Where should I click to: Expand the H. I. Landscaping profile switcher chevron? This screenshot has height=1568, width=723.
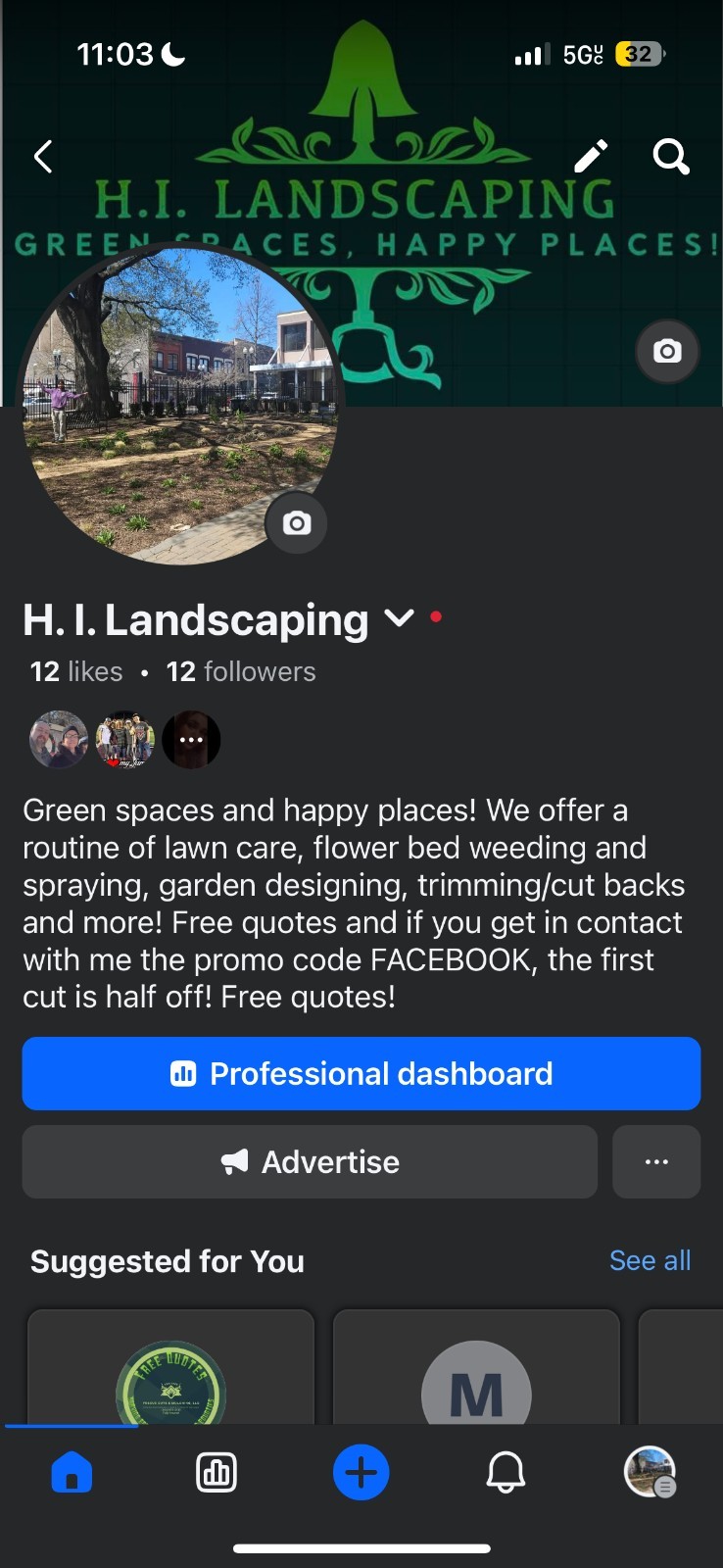click(x=399, y=618)
